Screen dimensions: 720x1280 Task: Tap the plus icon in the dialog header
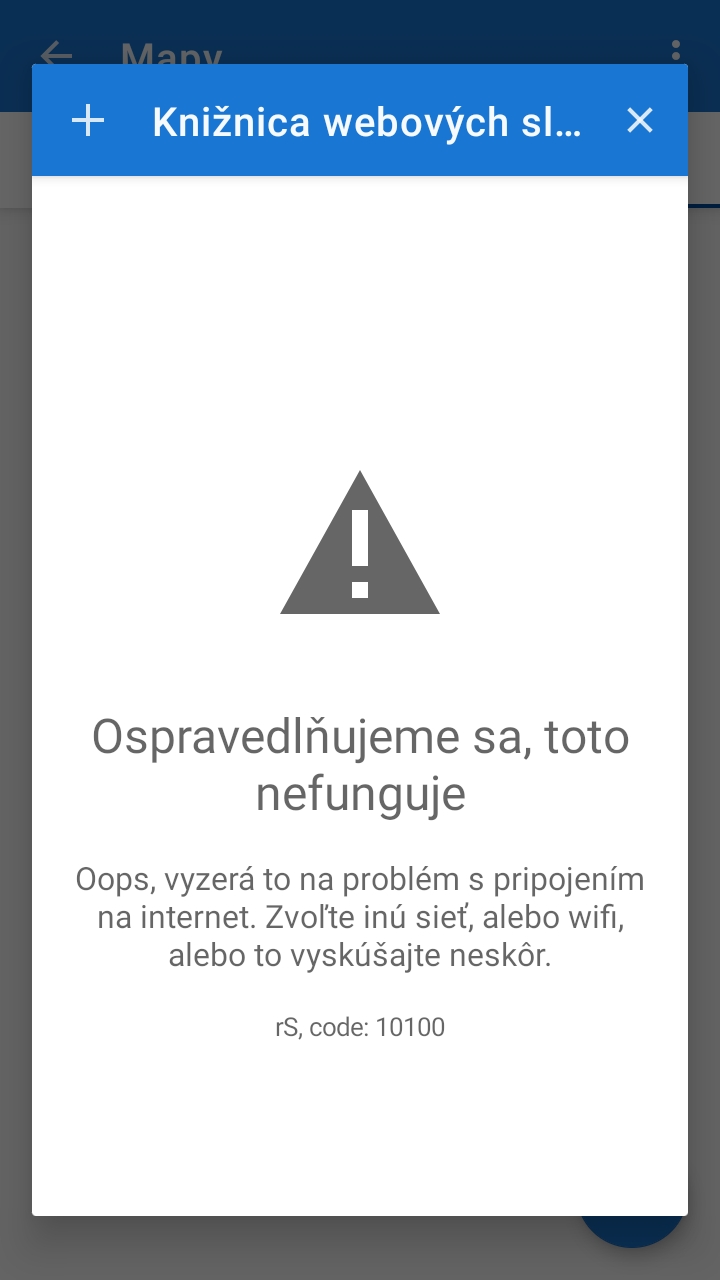click(88, 121)
